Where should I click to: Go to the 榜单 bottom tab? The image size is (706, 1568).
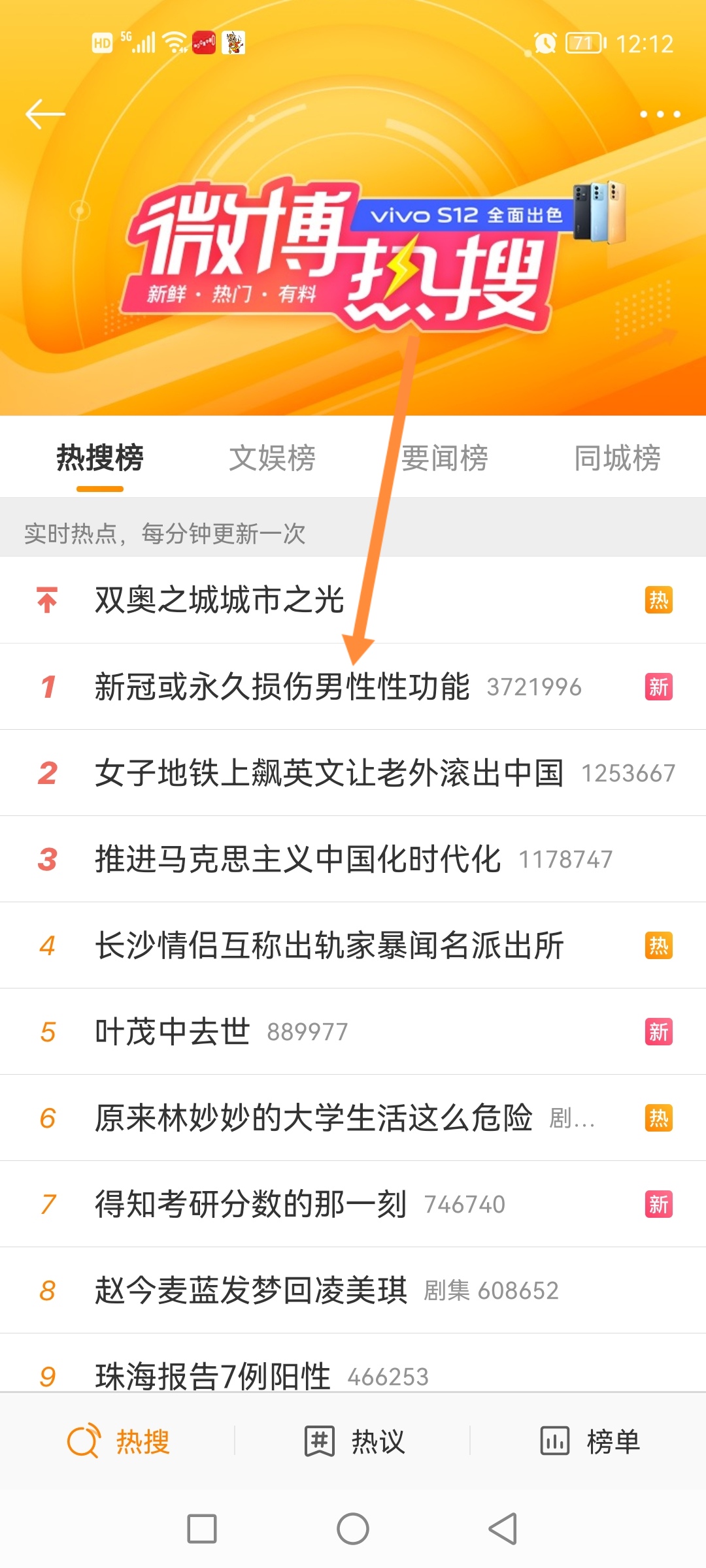click(x=590, y=1441)
